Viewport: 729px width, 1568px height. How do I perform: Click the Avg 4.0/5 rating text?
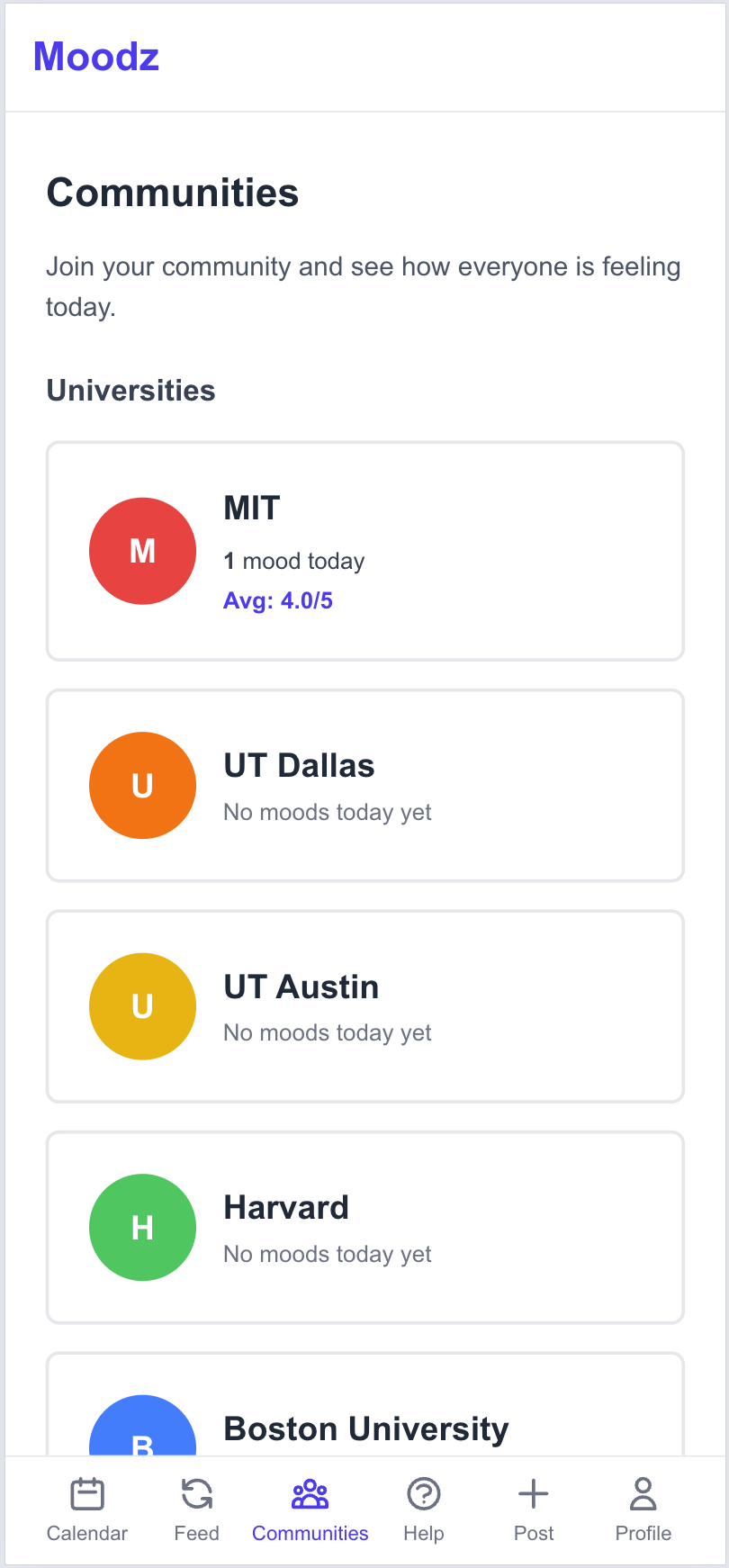277,599
